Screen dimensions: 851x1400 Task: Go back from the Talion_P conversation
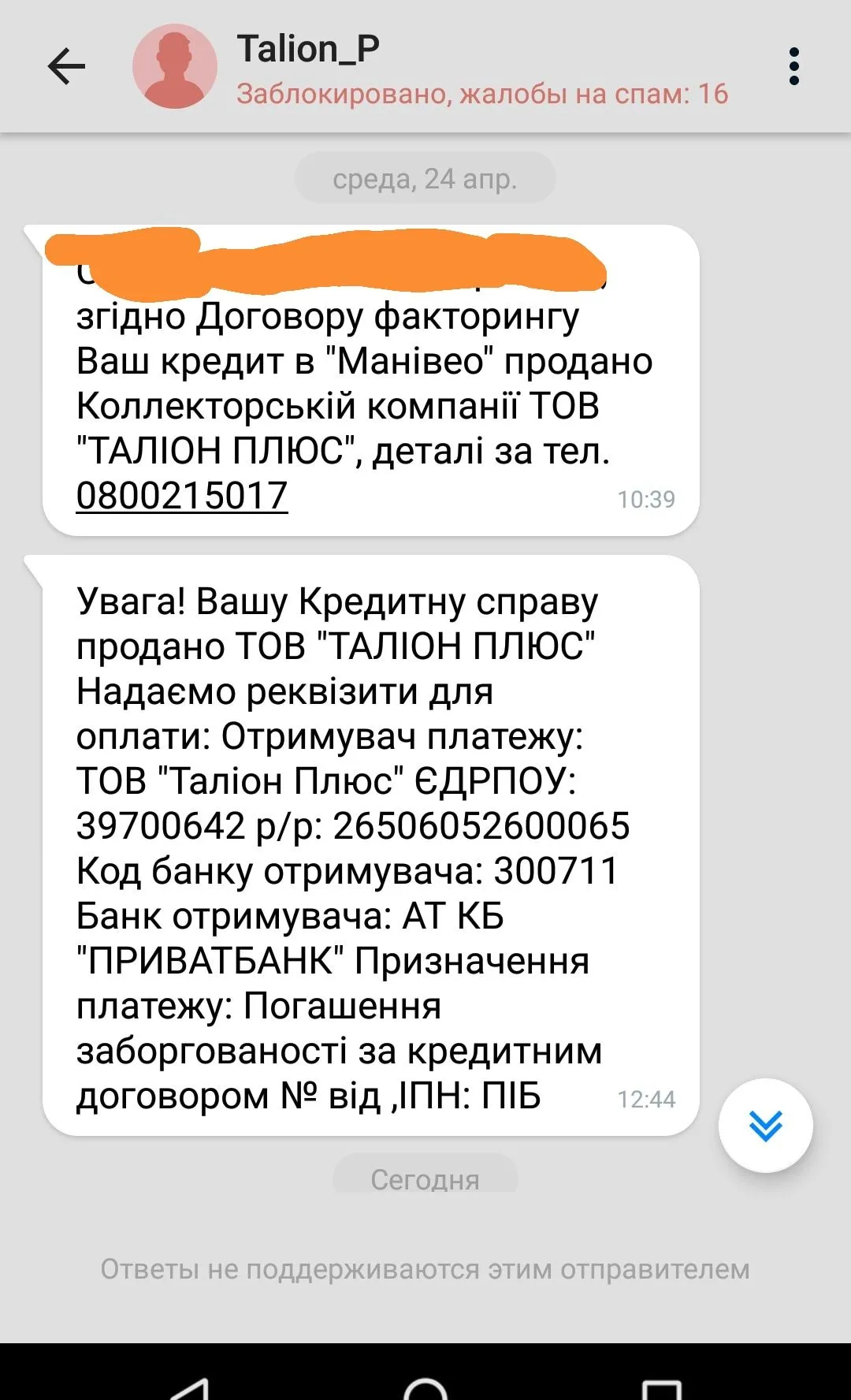pyautogui.click(x=66, y=66)
